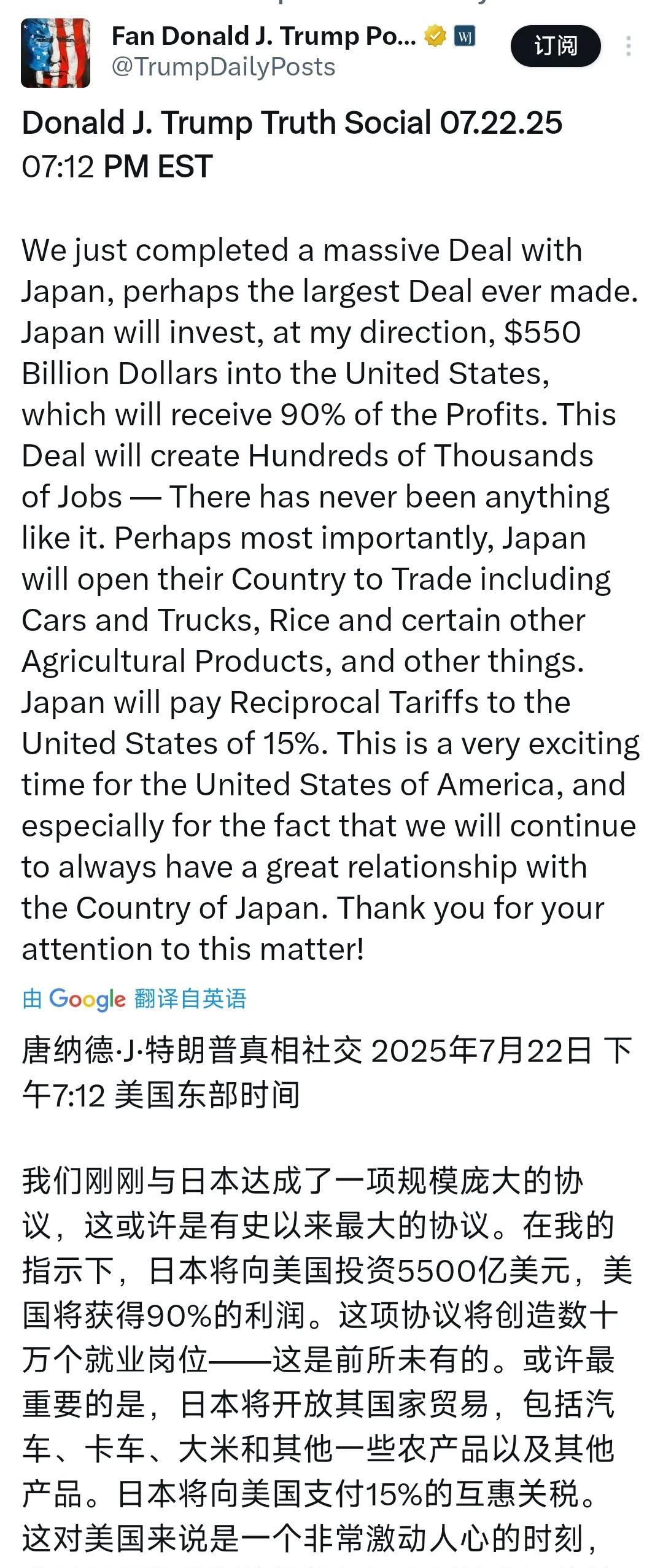Open the post's three-dot overflow menu
The height and width of the screenshot is (1568, 663).
[628, 47]
